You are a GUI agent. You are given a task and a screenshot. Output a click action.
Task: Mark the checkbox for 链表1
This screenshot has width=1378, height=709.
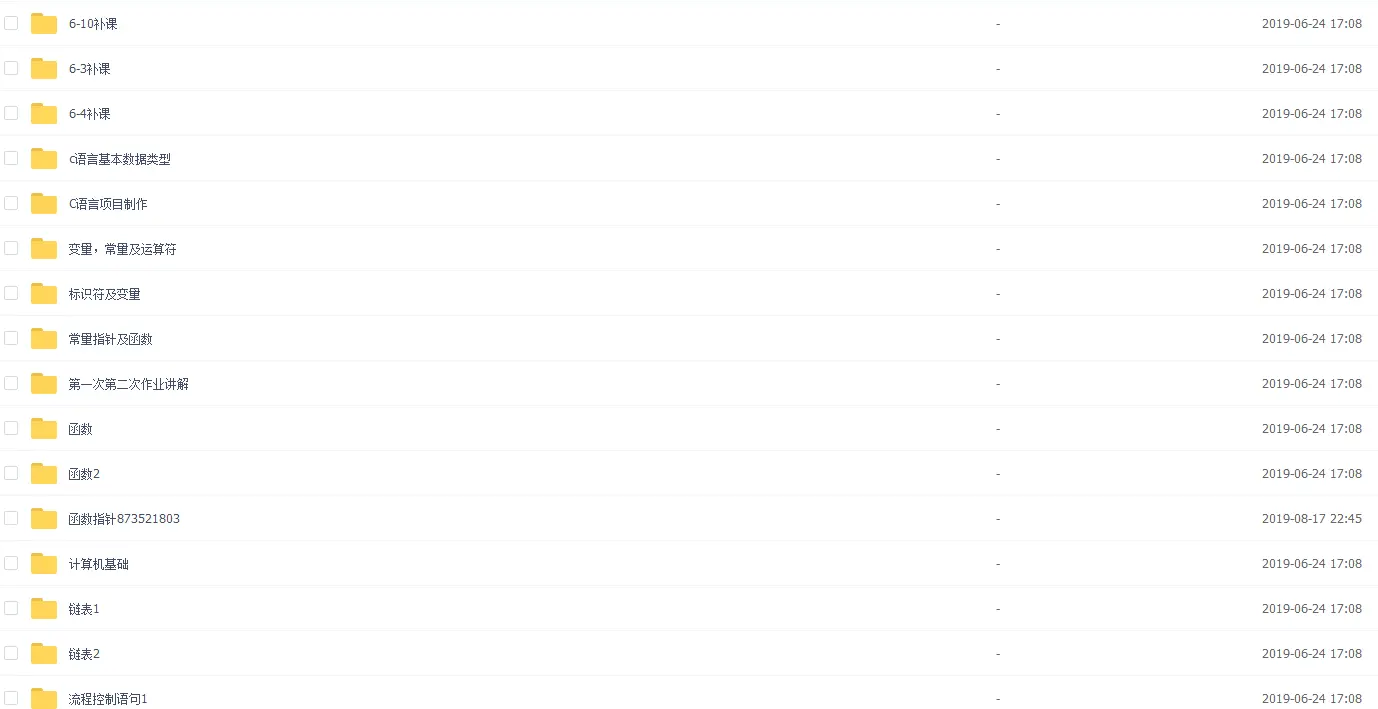(11, 608)
